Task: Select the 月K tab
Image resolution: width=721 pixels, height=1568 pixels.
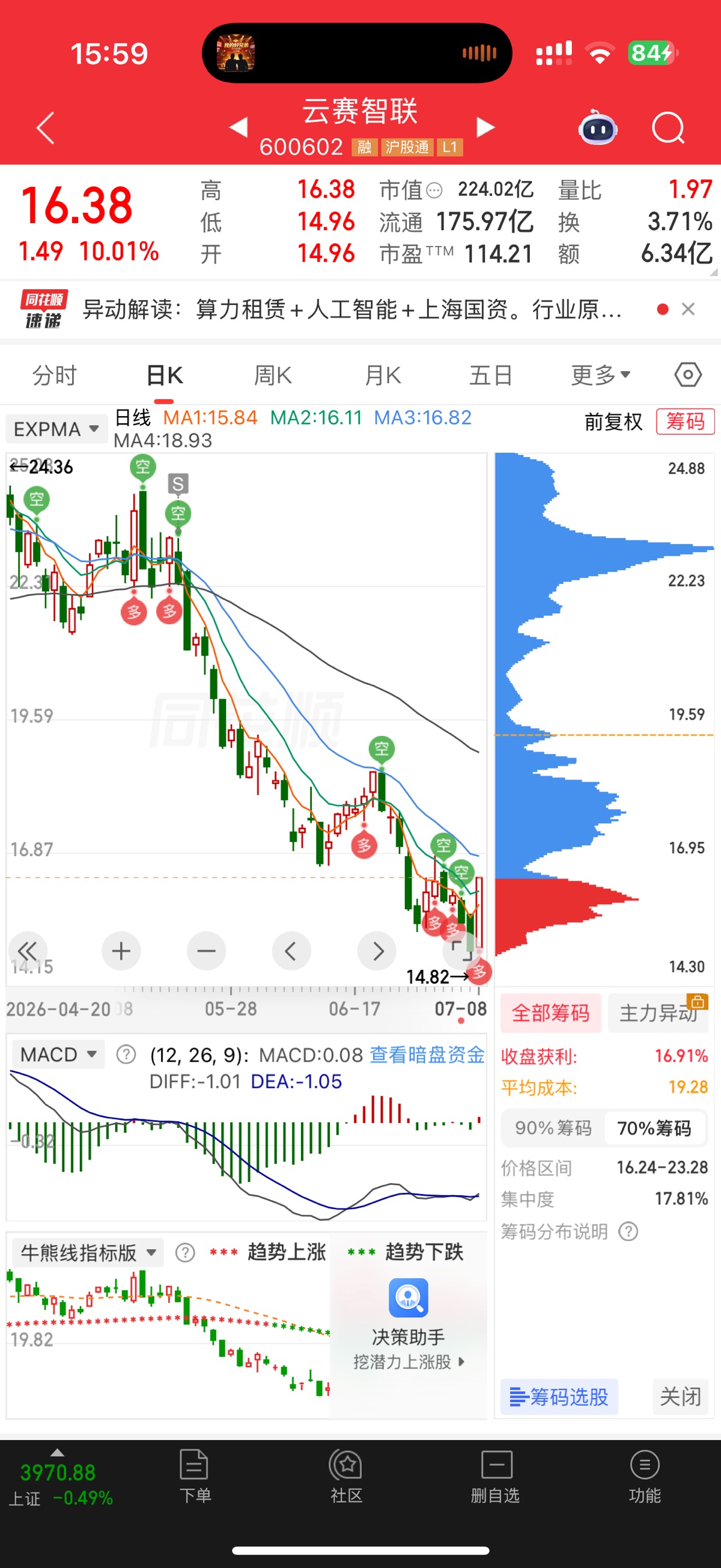Action: click(383, 376)
